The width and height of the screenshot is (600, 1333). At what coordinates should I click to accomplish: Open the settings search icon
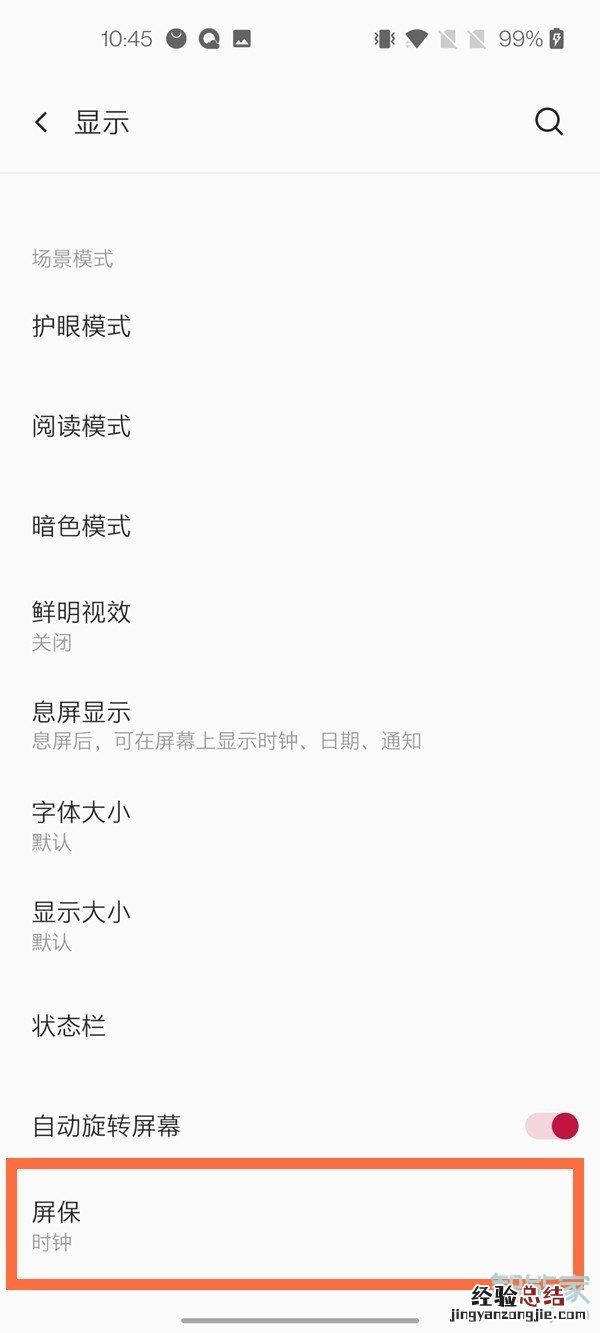click(548, 122)
